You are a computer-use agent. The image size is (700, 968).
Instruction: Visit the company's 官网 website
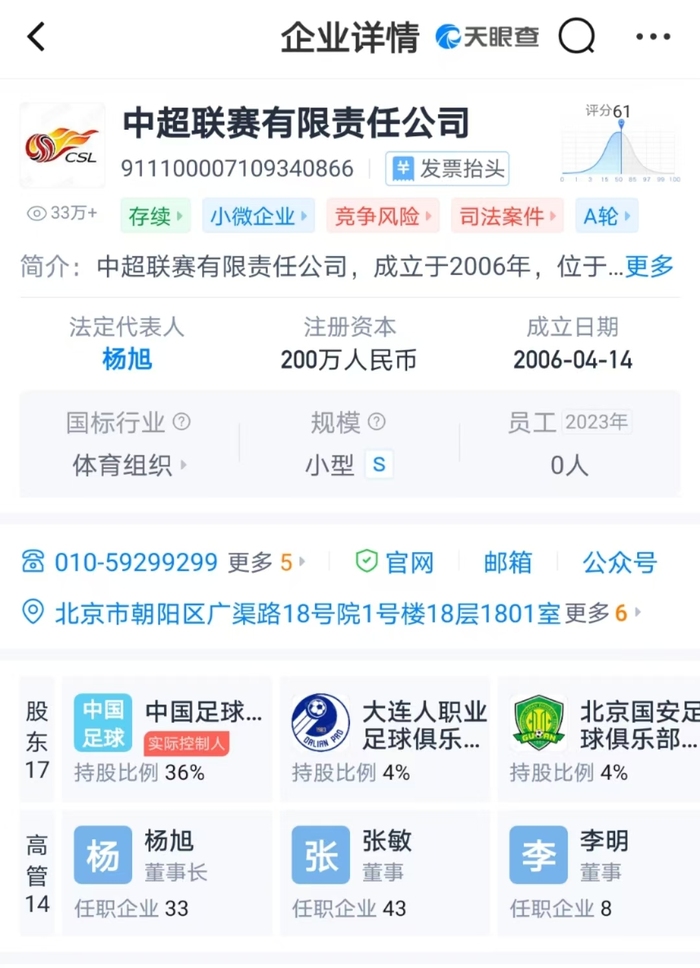(396, 562)
